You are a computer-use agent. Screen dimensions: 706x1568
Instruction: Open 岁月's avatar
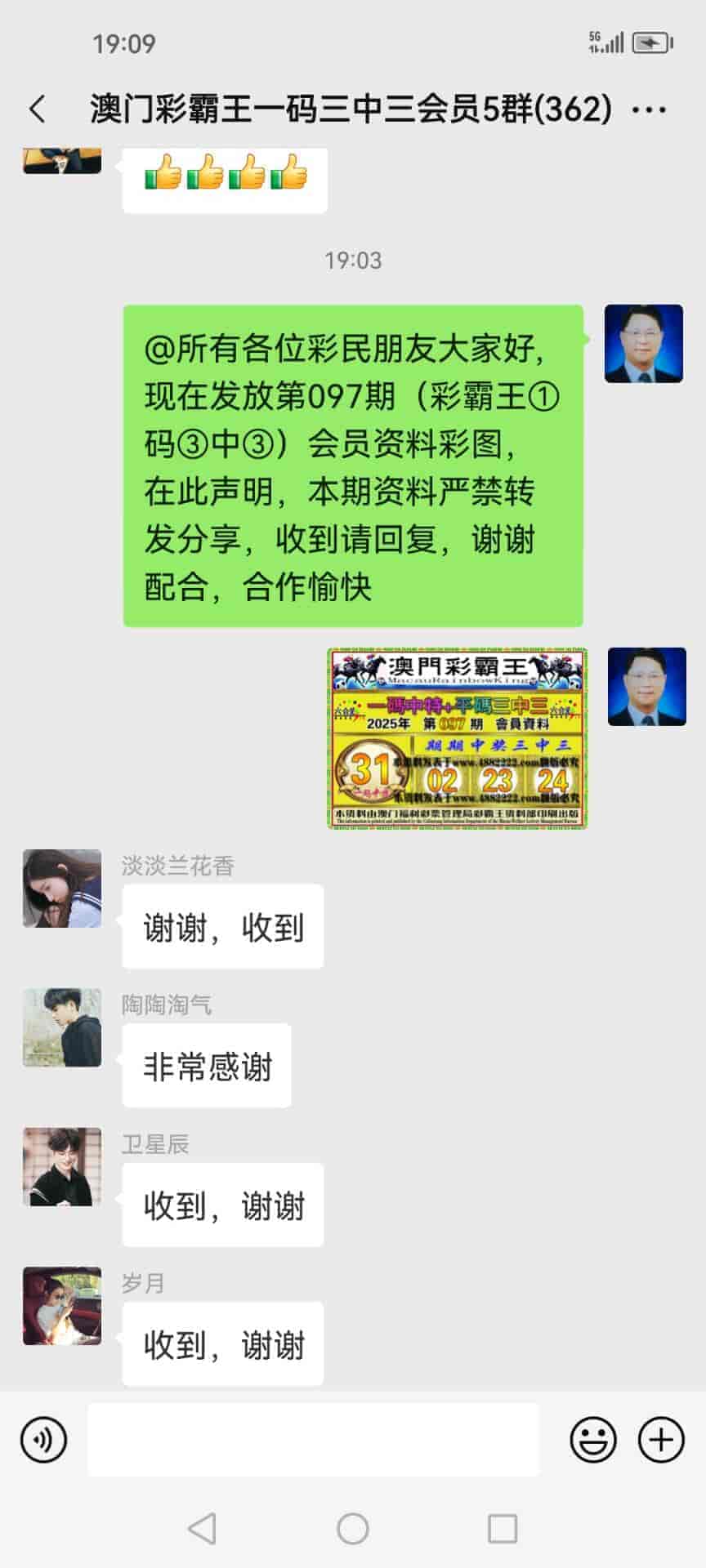click(62, 1306)
